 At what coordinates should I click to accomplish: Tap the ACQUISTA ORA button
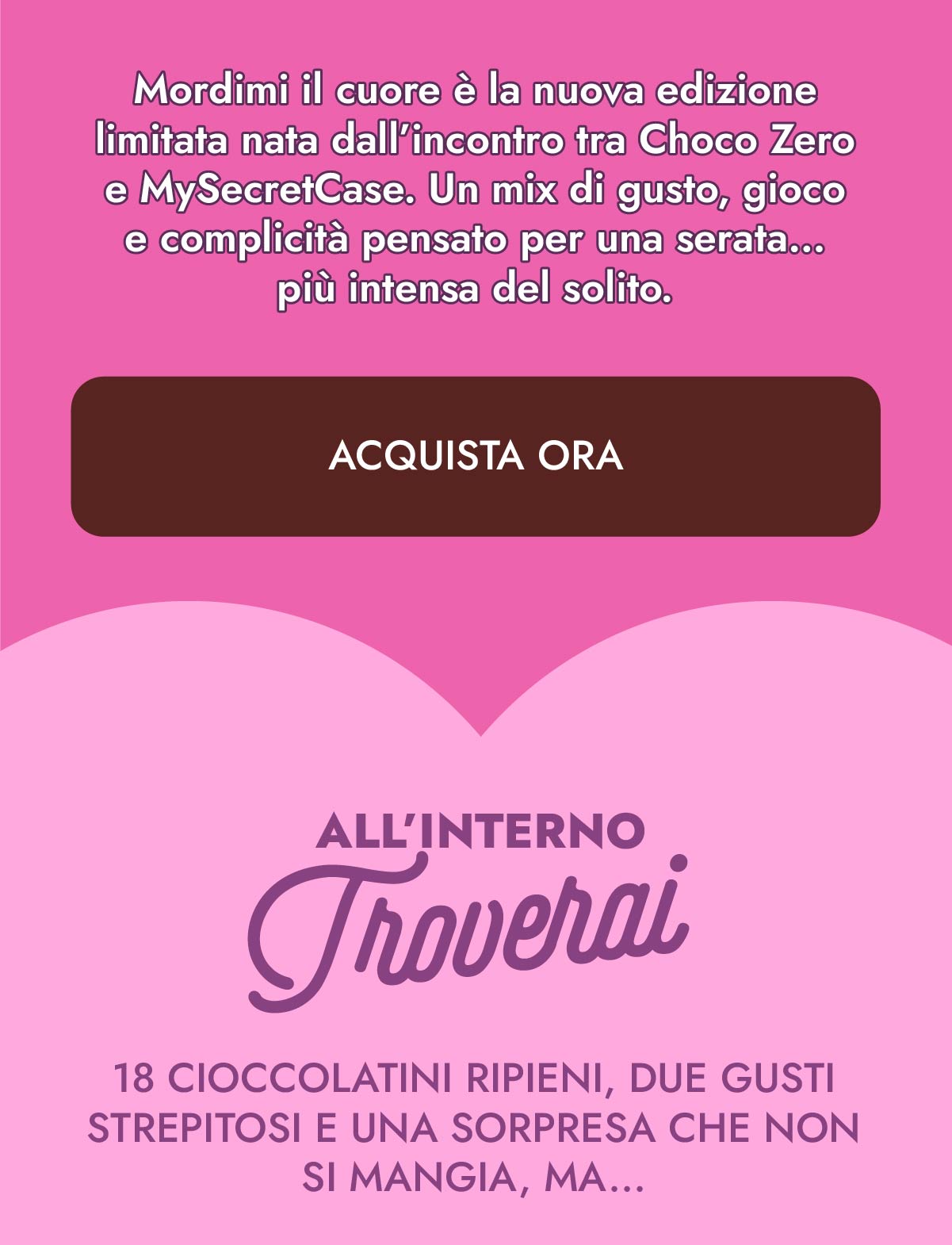(476, 456)
